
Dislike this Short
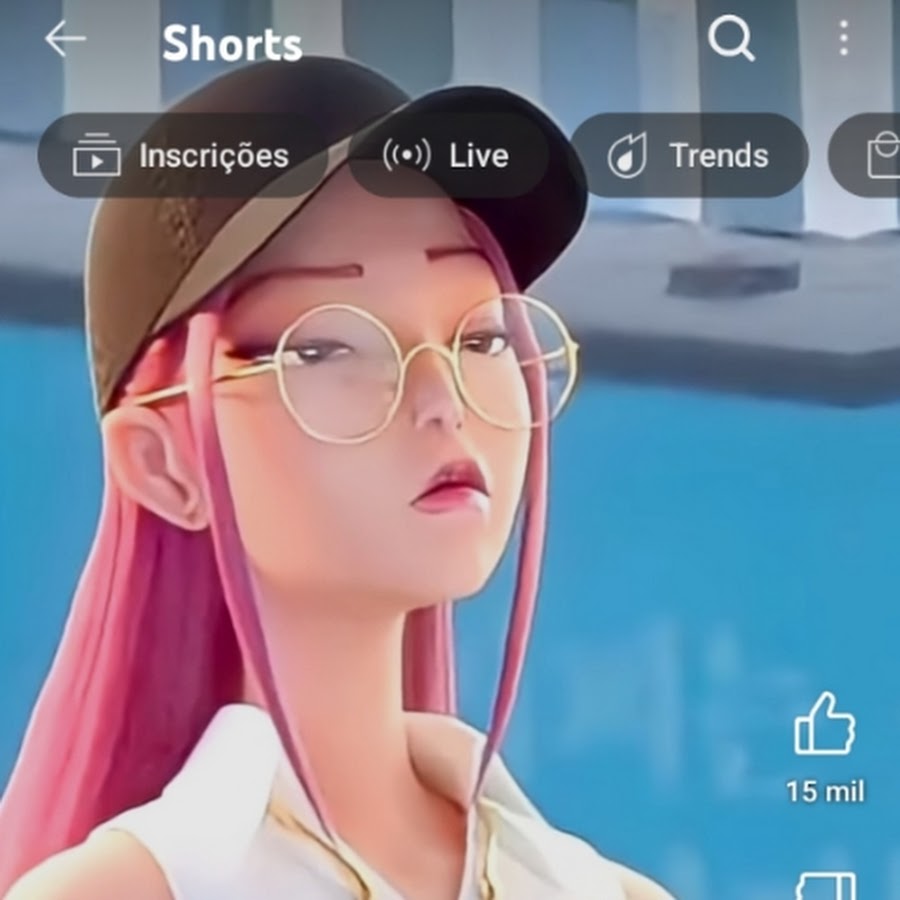pos(824,886)
